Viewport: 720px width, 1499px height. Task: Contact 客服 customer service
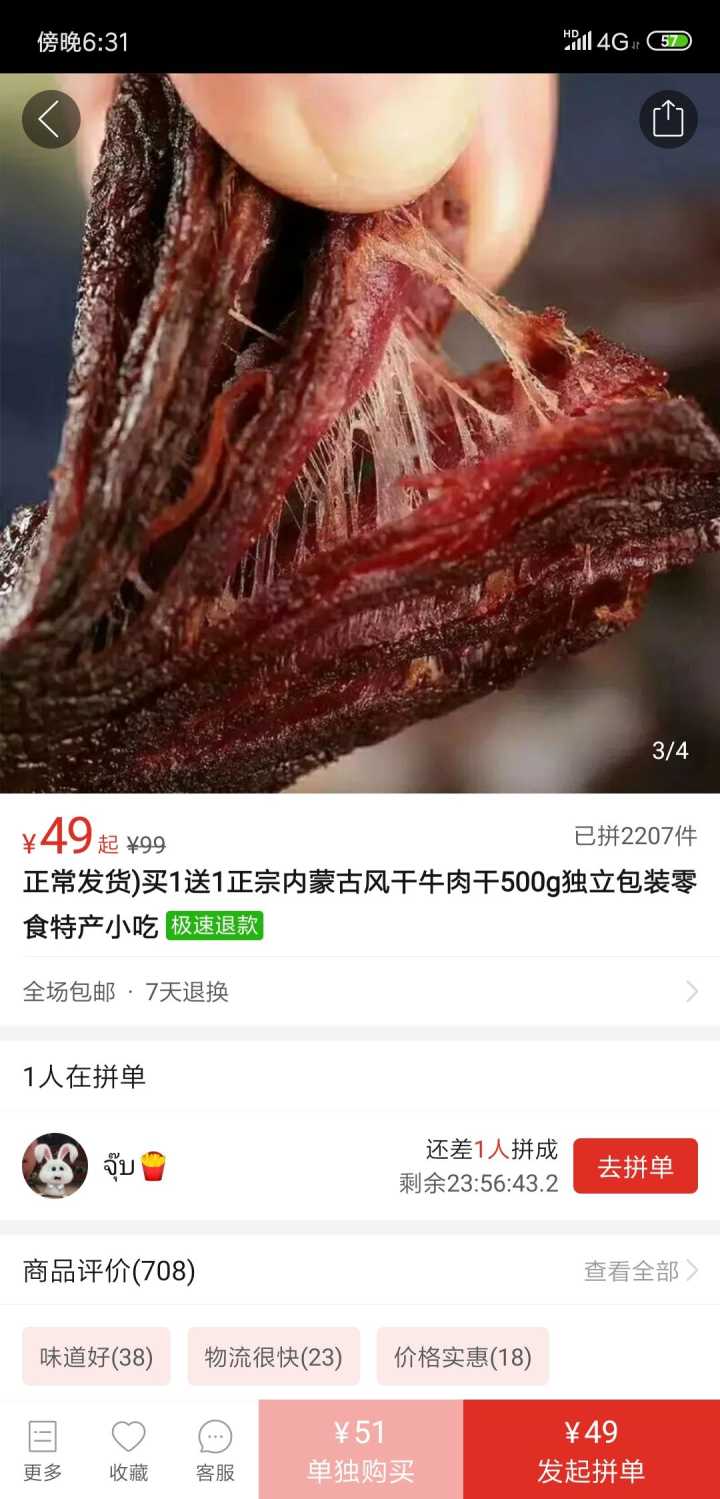[x=215, y=1450]
